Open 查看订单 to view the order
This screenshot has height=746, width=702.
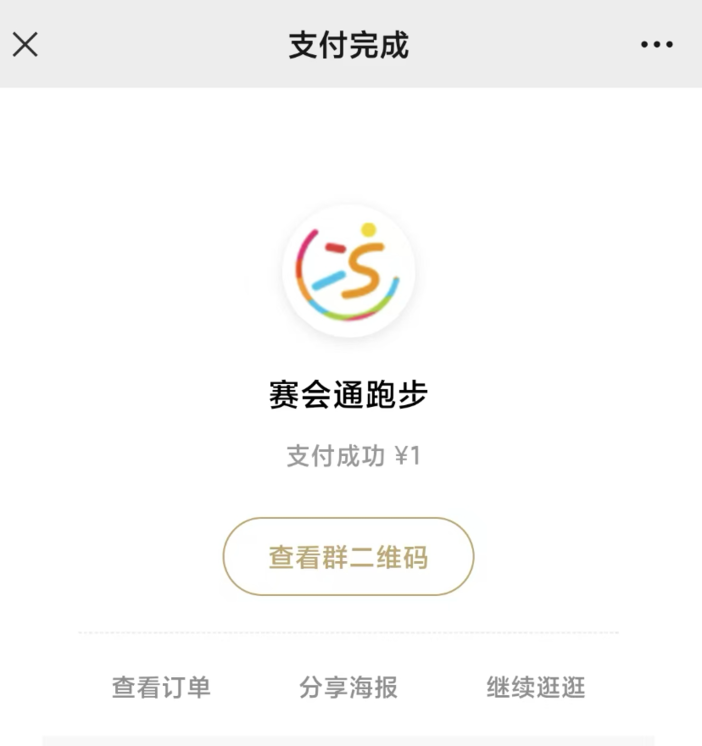[x=161, y=688]
